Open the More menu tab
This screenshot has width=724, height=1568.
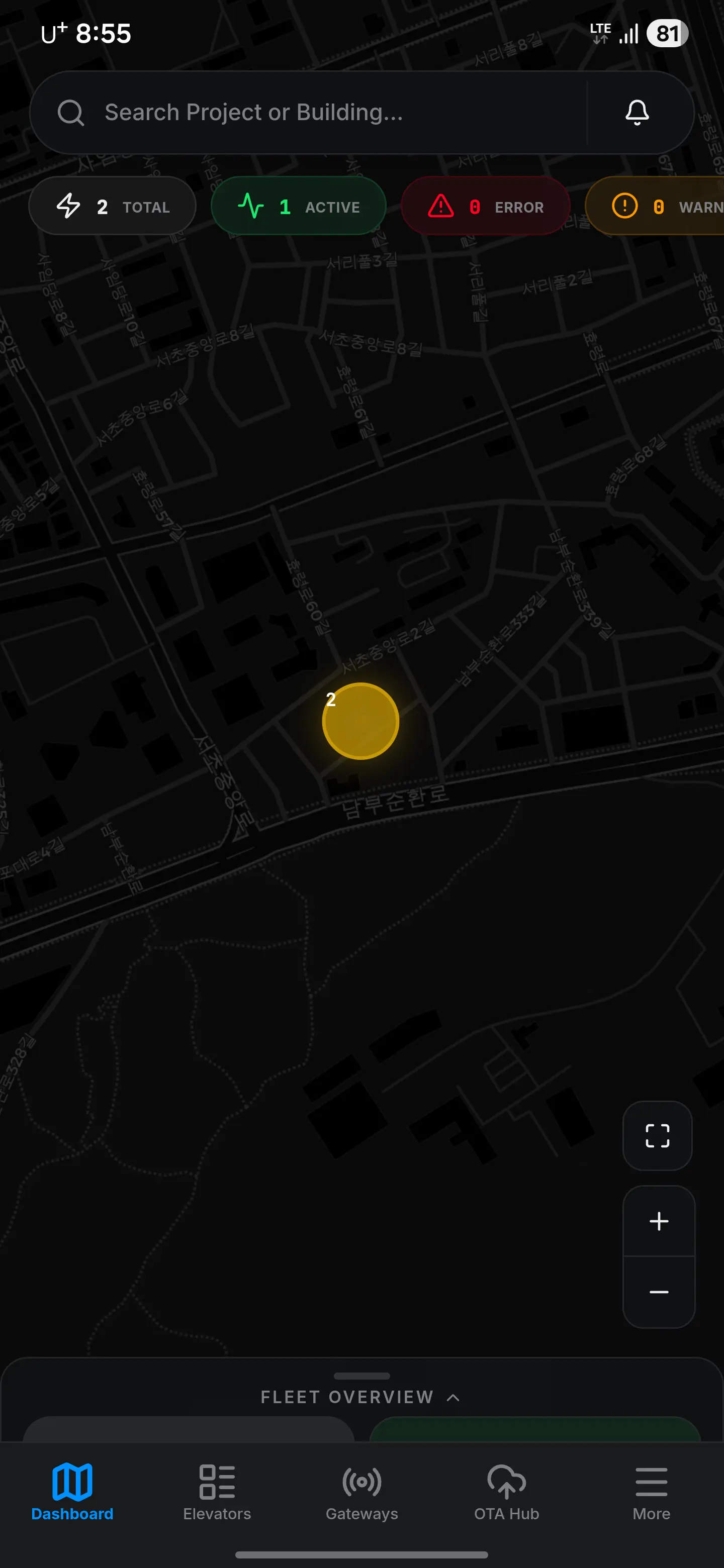tap(651, 1492)
